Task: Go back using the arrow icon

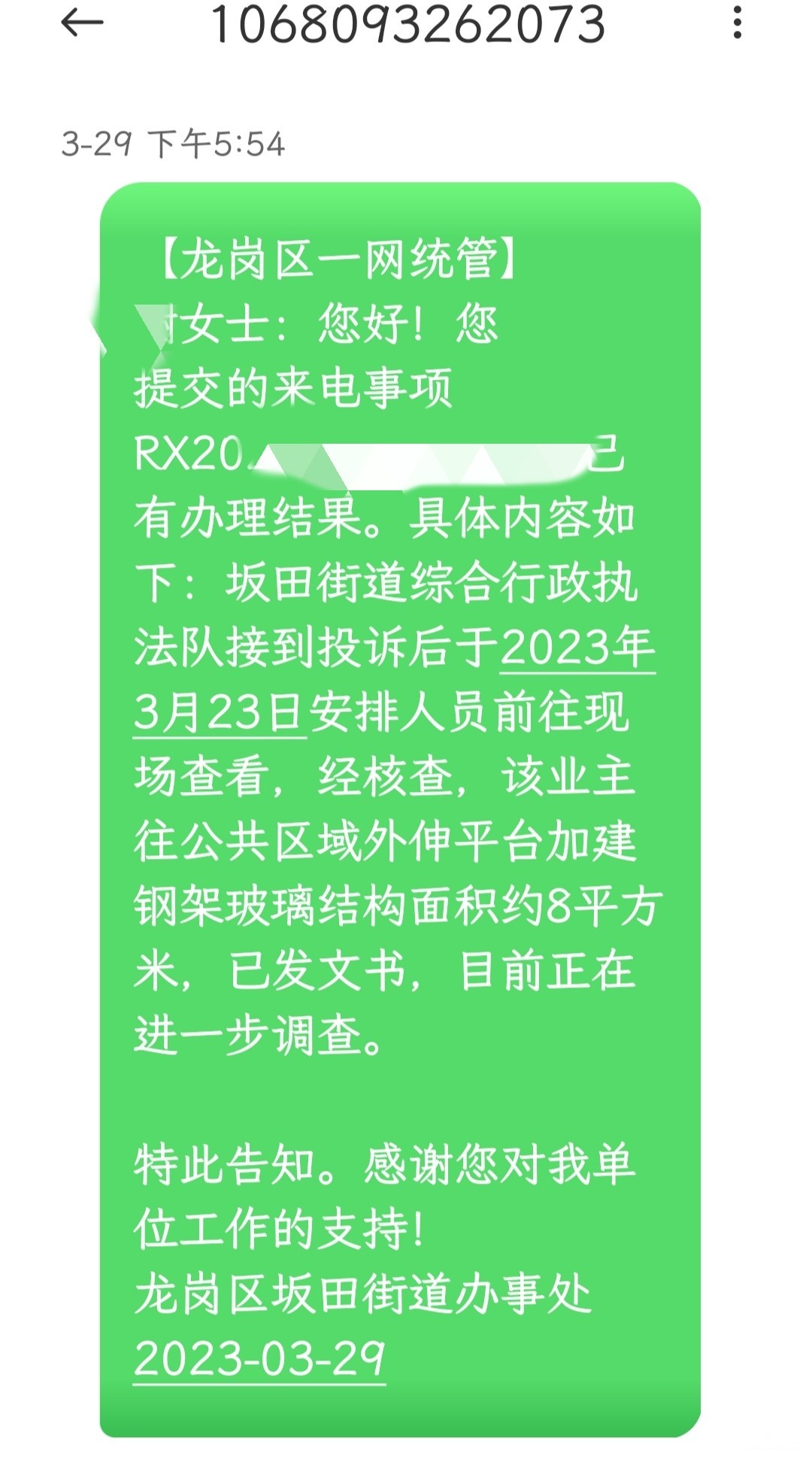Action: 81,23
